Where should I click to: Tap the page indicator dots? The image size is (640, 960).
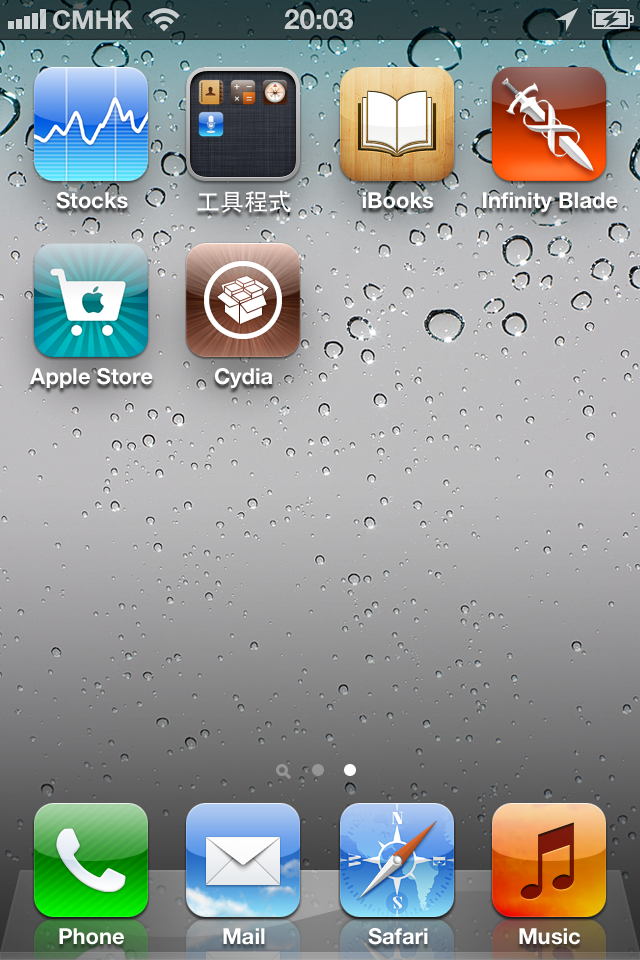[x=318, y=771]
